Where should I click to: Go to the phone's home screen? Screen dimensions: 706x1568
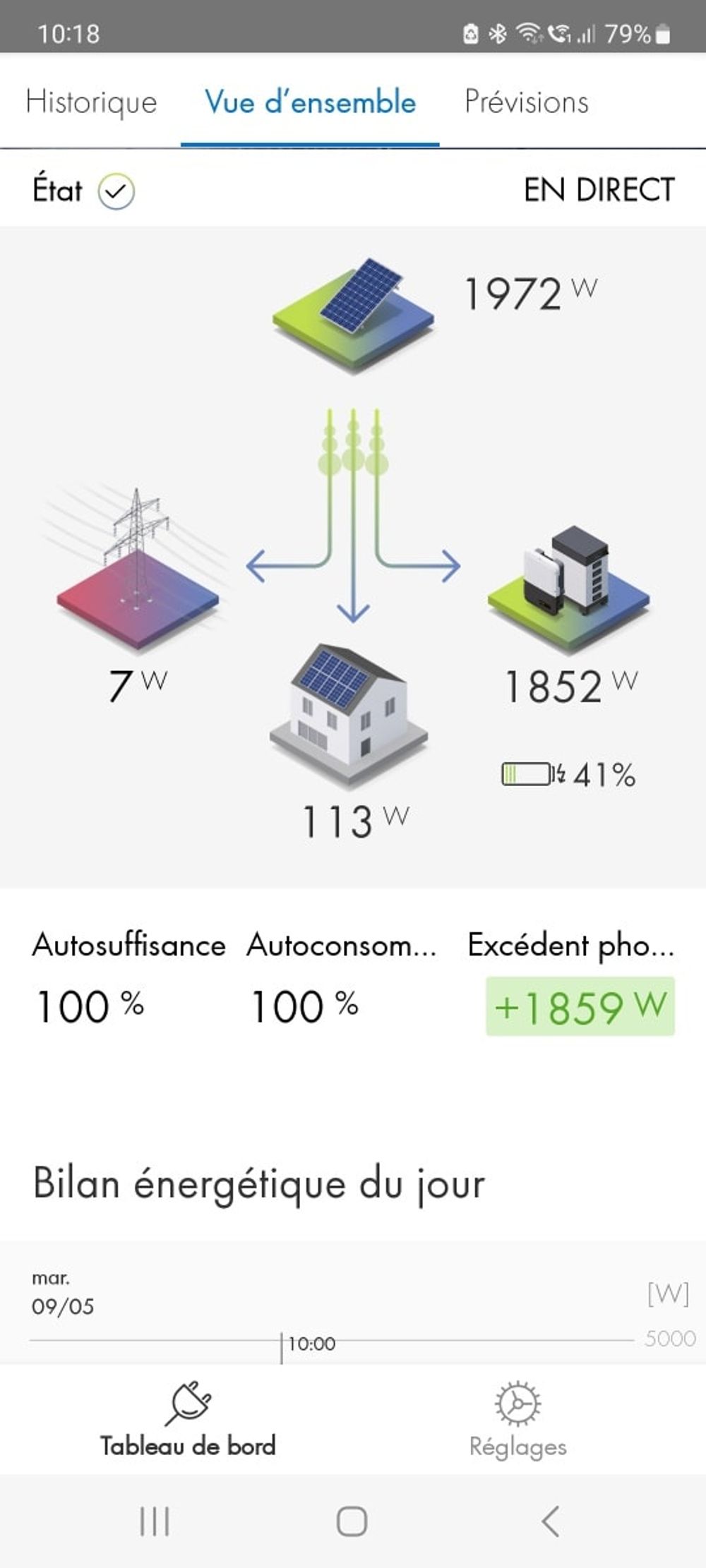pyautogui.click(x=352, y=1521)
